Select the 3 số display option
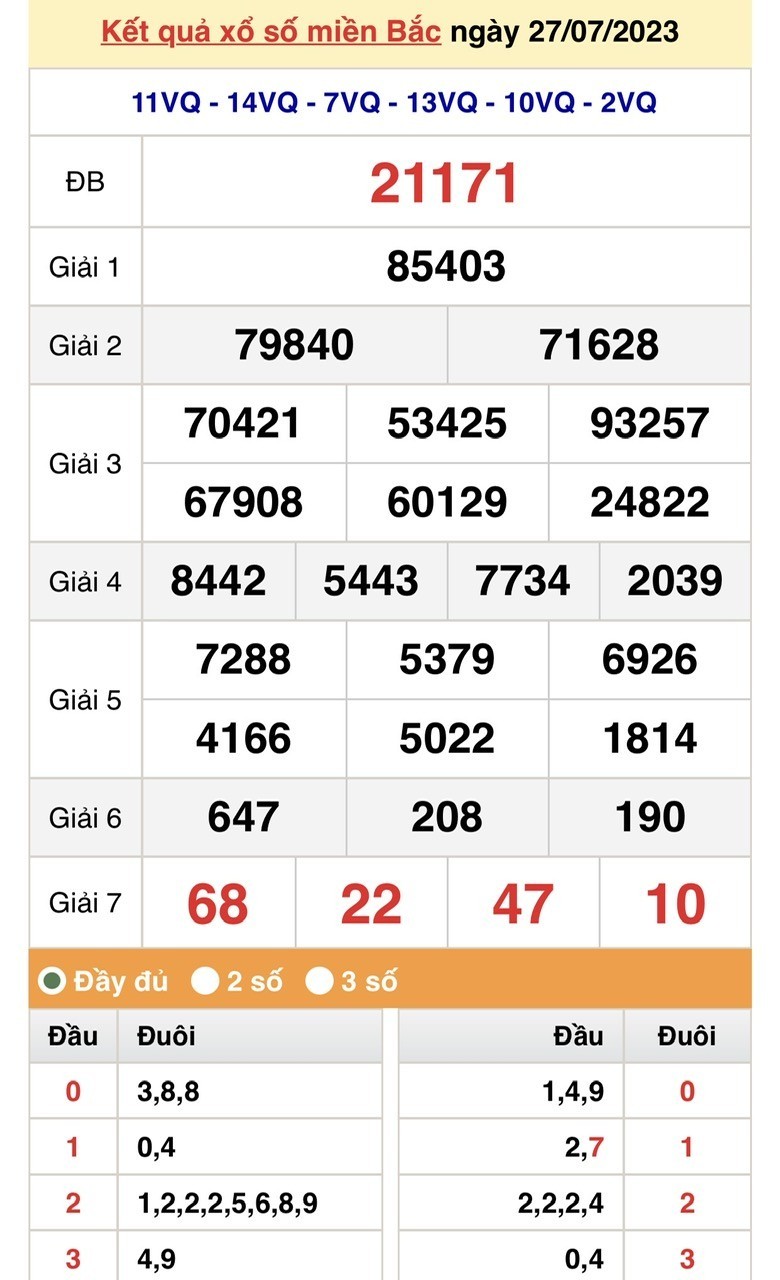780x1280 pixels. coord(320,981)
